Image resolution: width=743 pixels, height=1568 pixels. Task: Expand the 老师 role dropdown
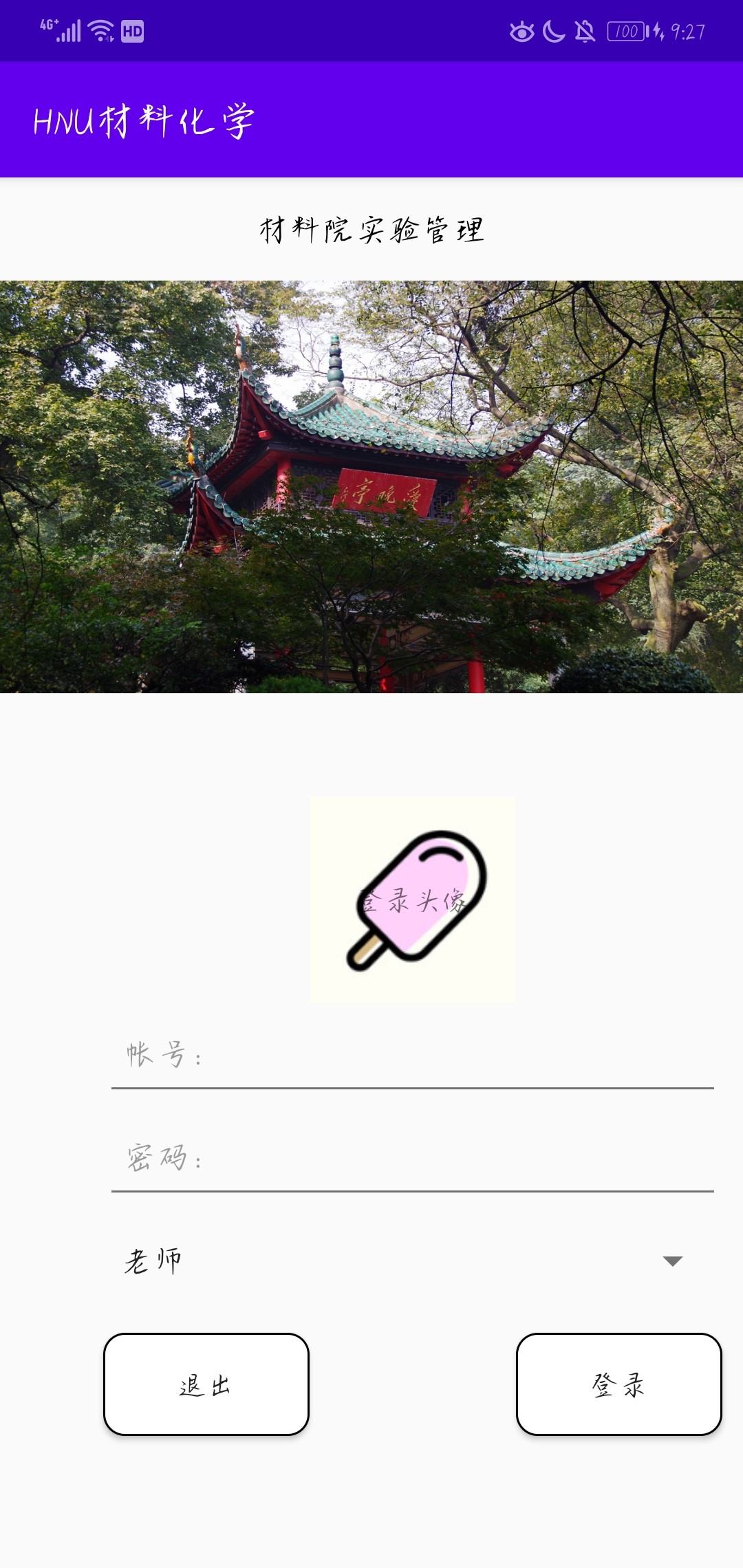click(x=413, y=1261)
